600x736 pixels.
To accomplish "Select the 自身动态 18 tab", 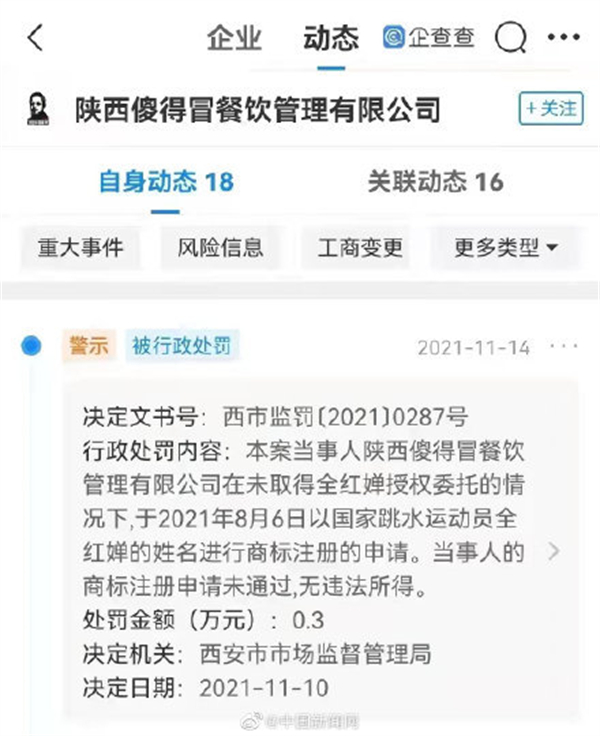I will 165,181.
